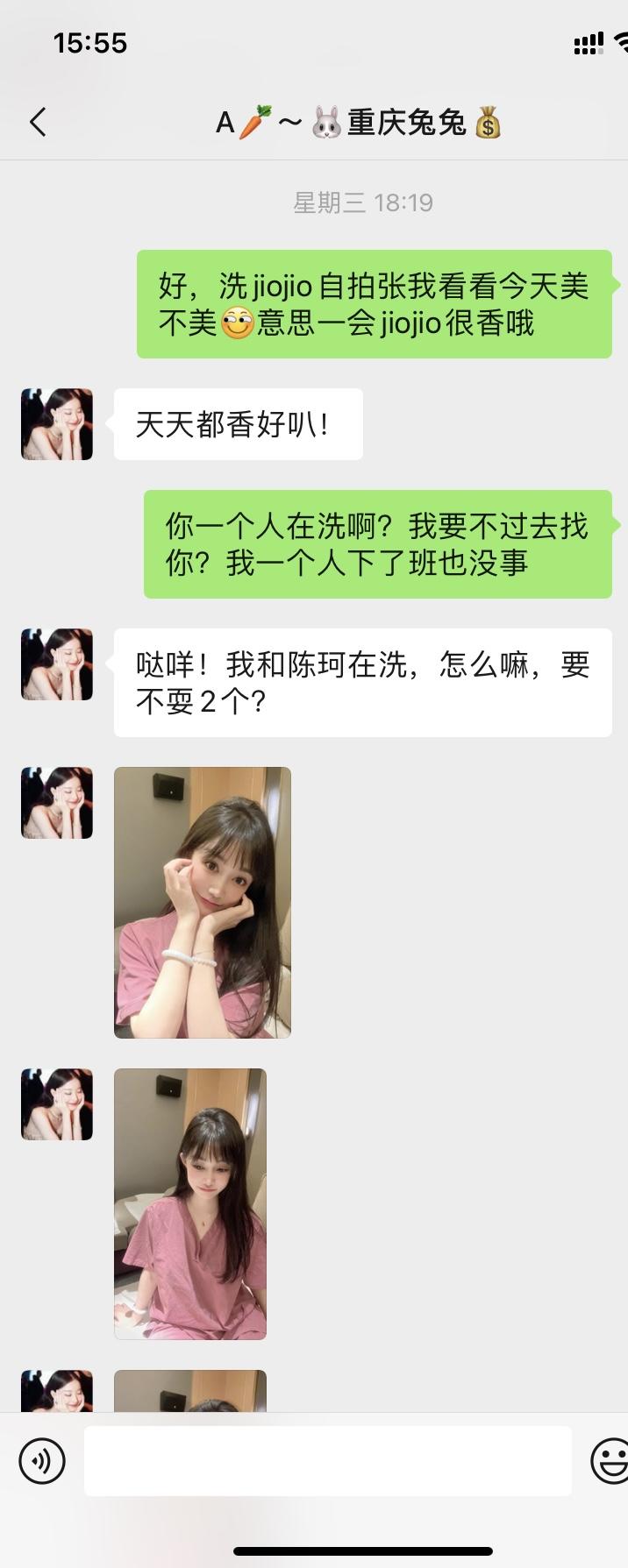Focus the message text input field
The width and height of the screenshot is (628, 1568).
[327, 1460]
